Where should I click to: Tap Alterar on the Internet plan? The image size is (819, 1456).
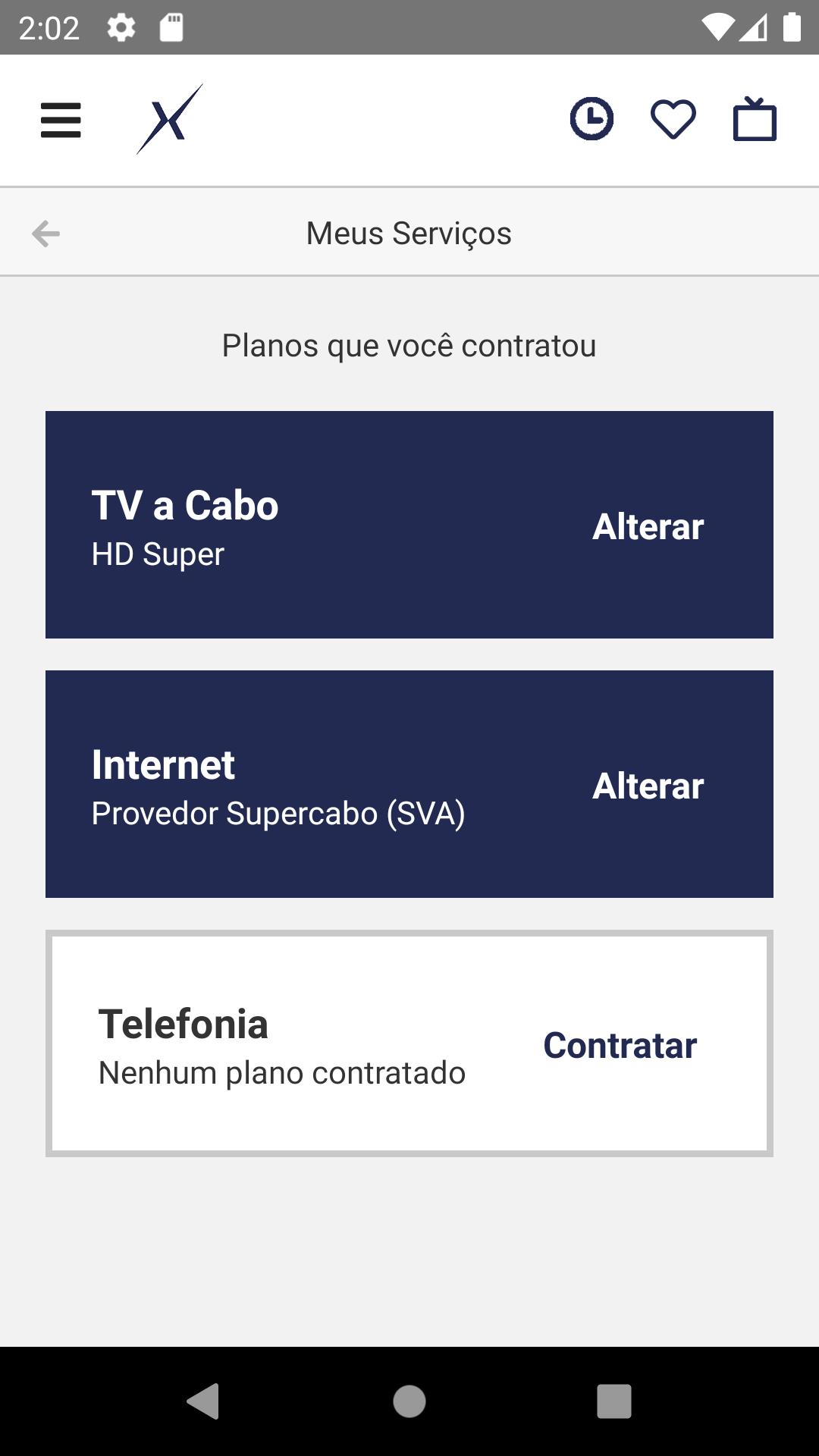[648, 786]
